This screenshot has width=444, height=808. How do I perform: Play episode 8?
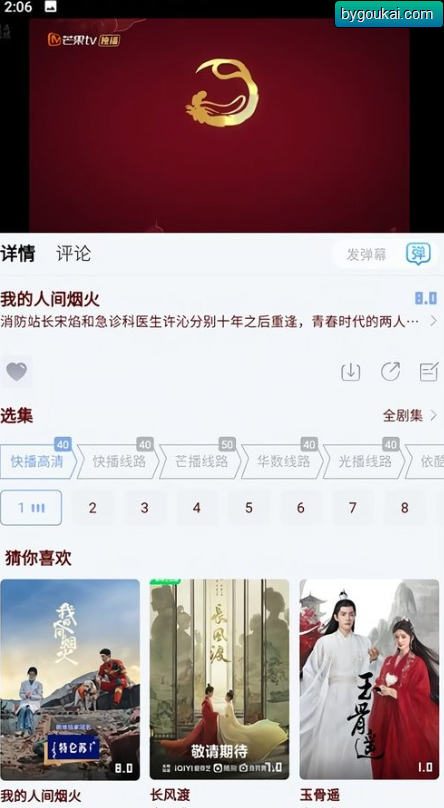405,508
